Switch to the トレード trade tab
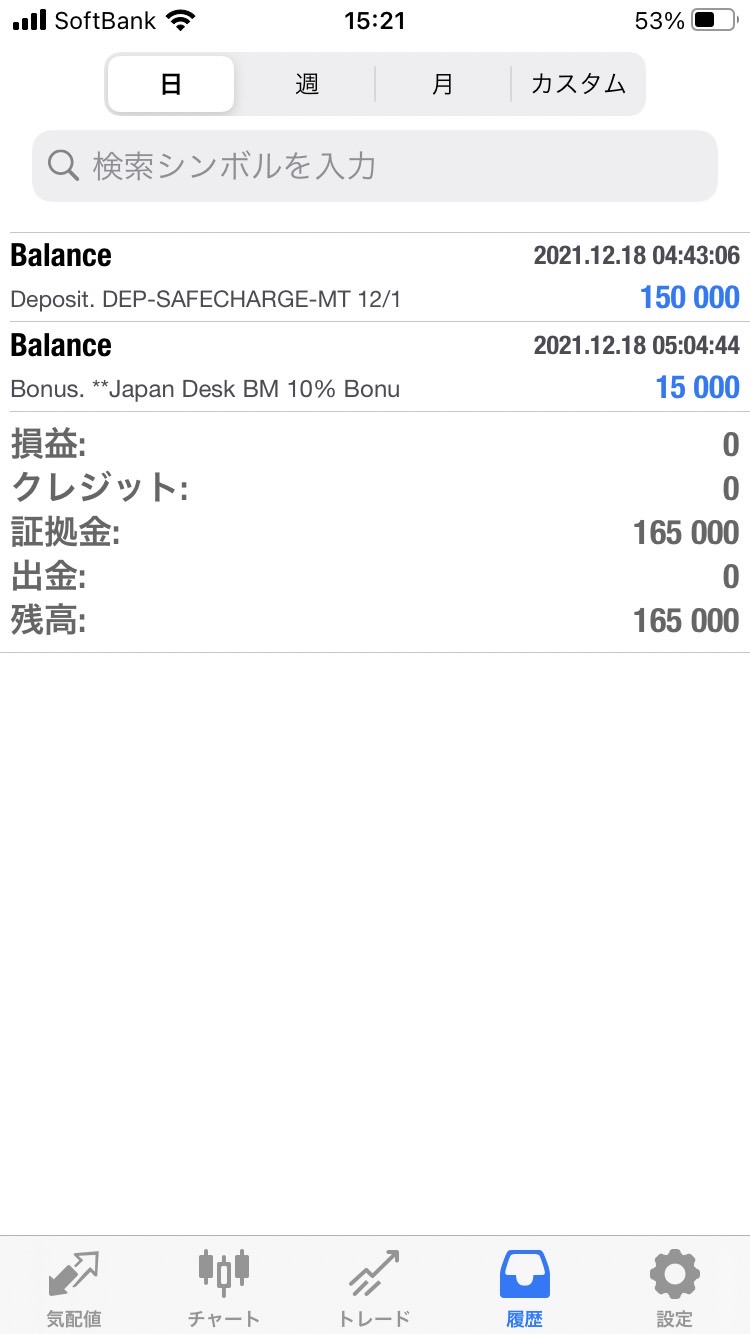This screenshot has height=1334, width=750. [374, 1286]
